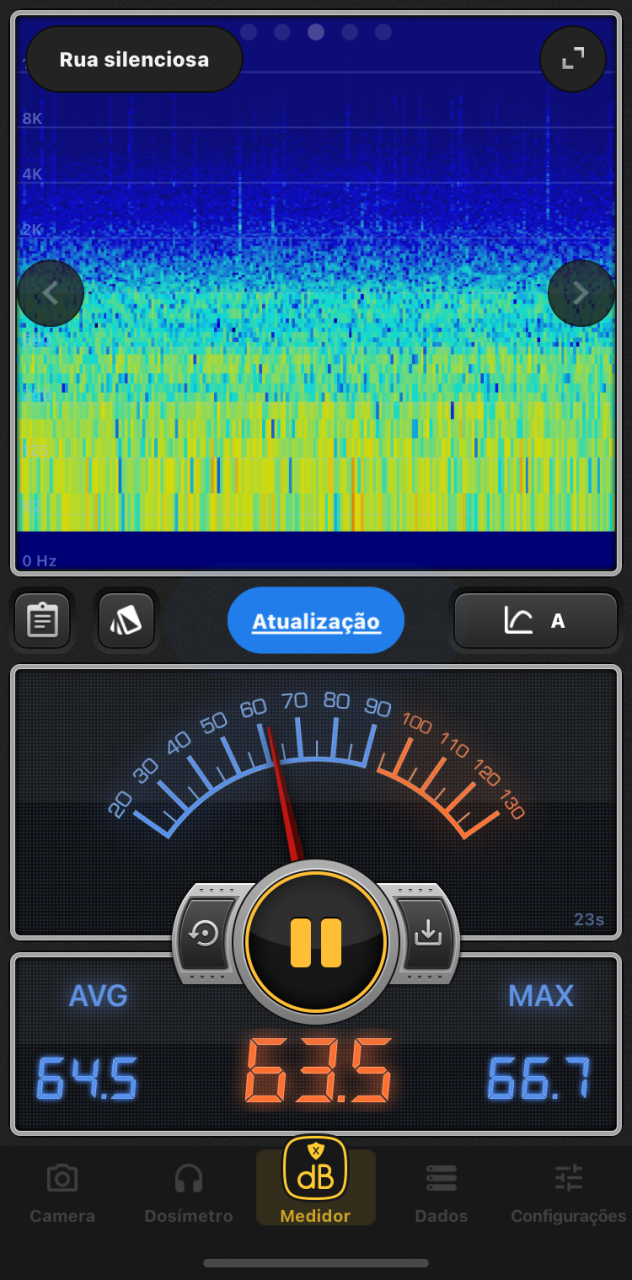Open the Dosímetro tab
Image resolution: width=632 pixels, height=1280 pixels.
click(188, 1193)
